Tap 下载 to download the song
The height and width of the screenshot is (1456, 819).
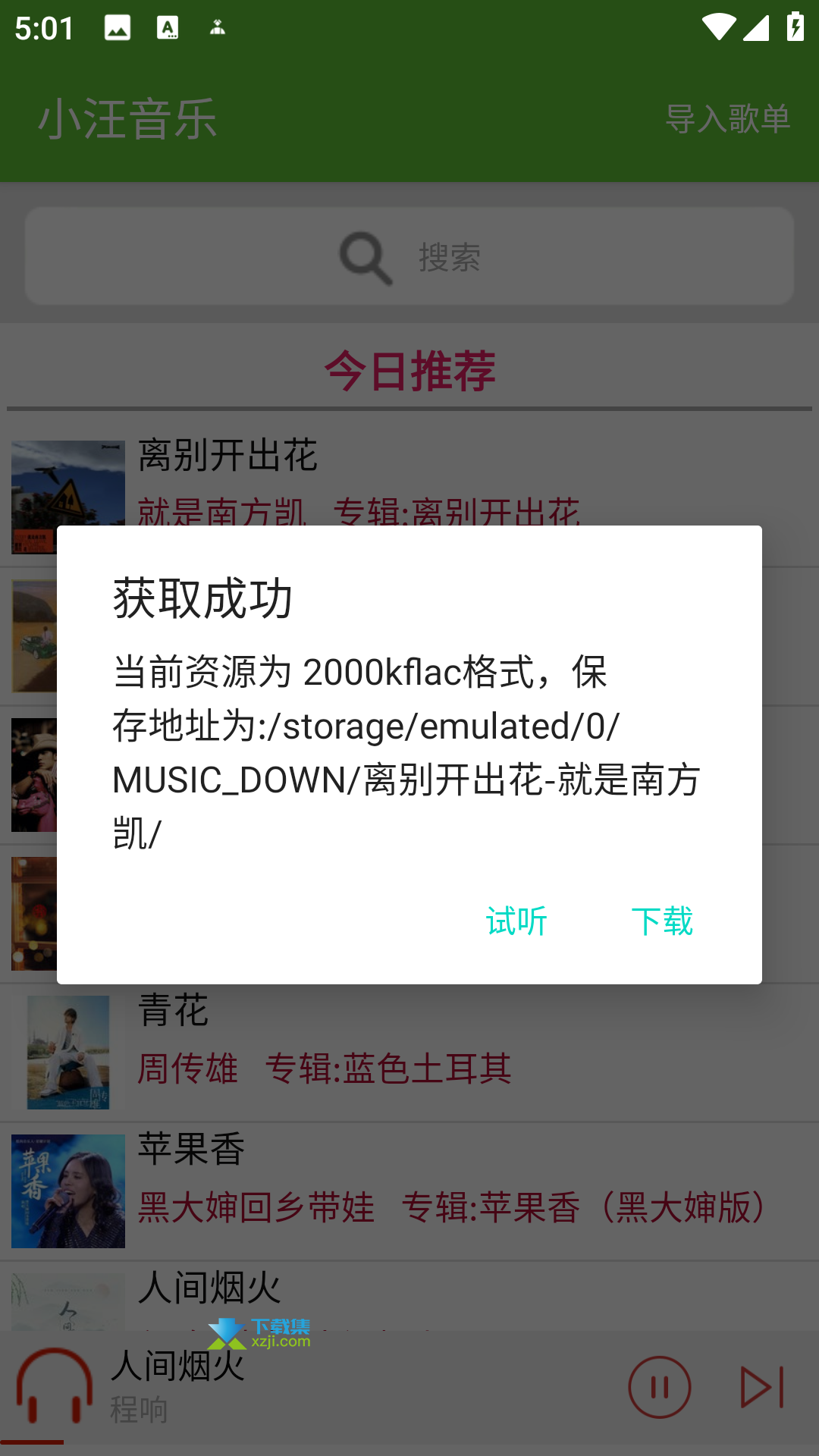click(662, 921)
